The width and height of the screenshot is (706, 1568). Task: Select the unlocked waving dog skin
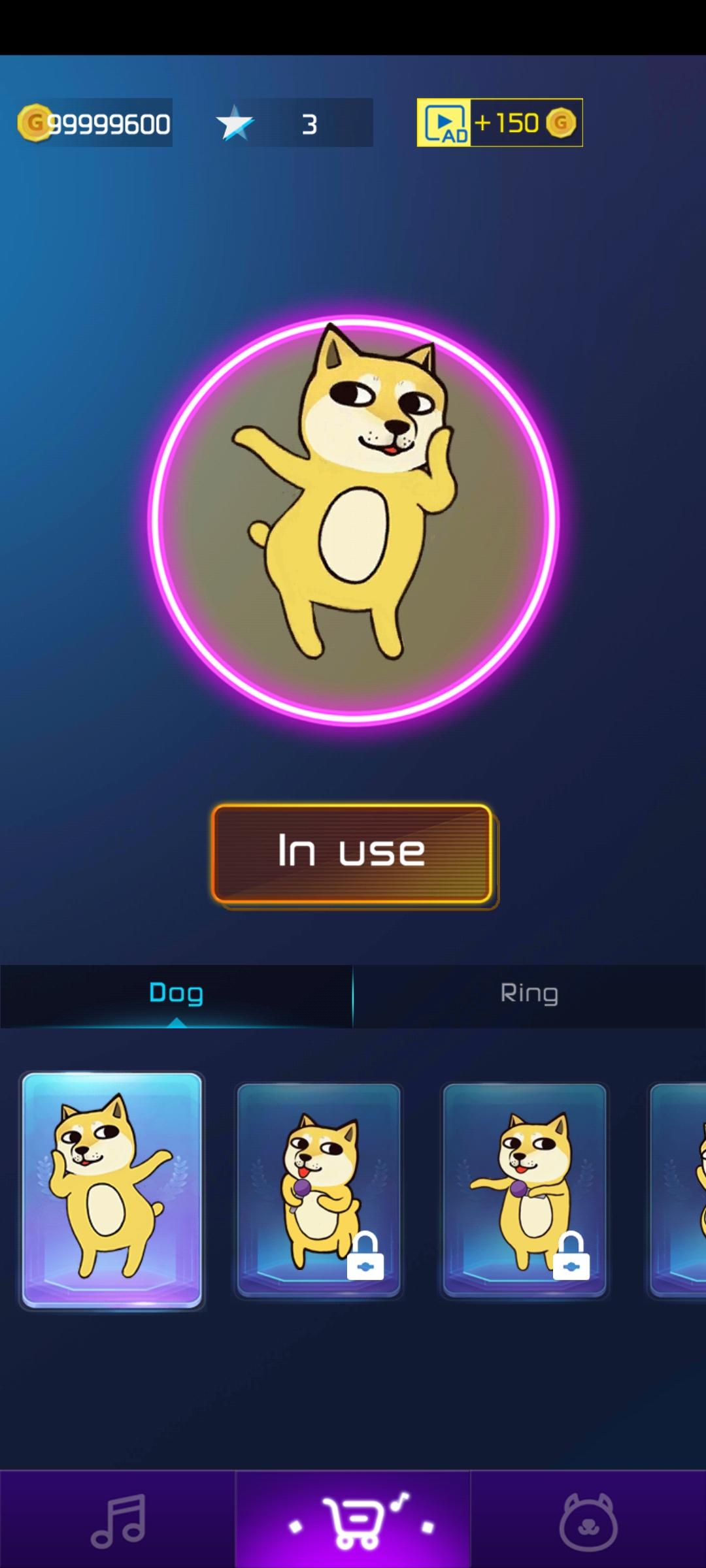[x=112, y=1189]
